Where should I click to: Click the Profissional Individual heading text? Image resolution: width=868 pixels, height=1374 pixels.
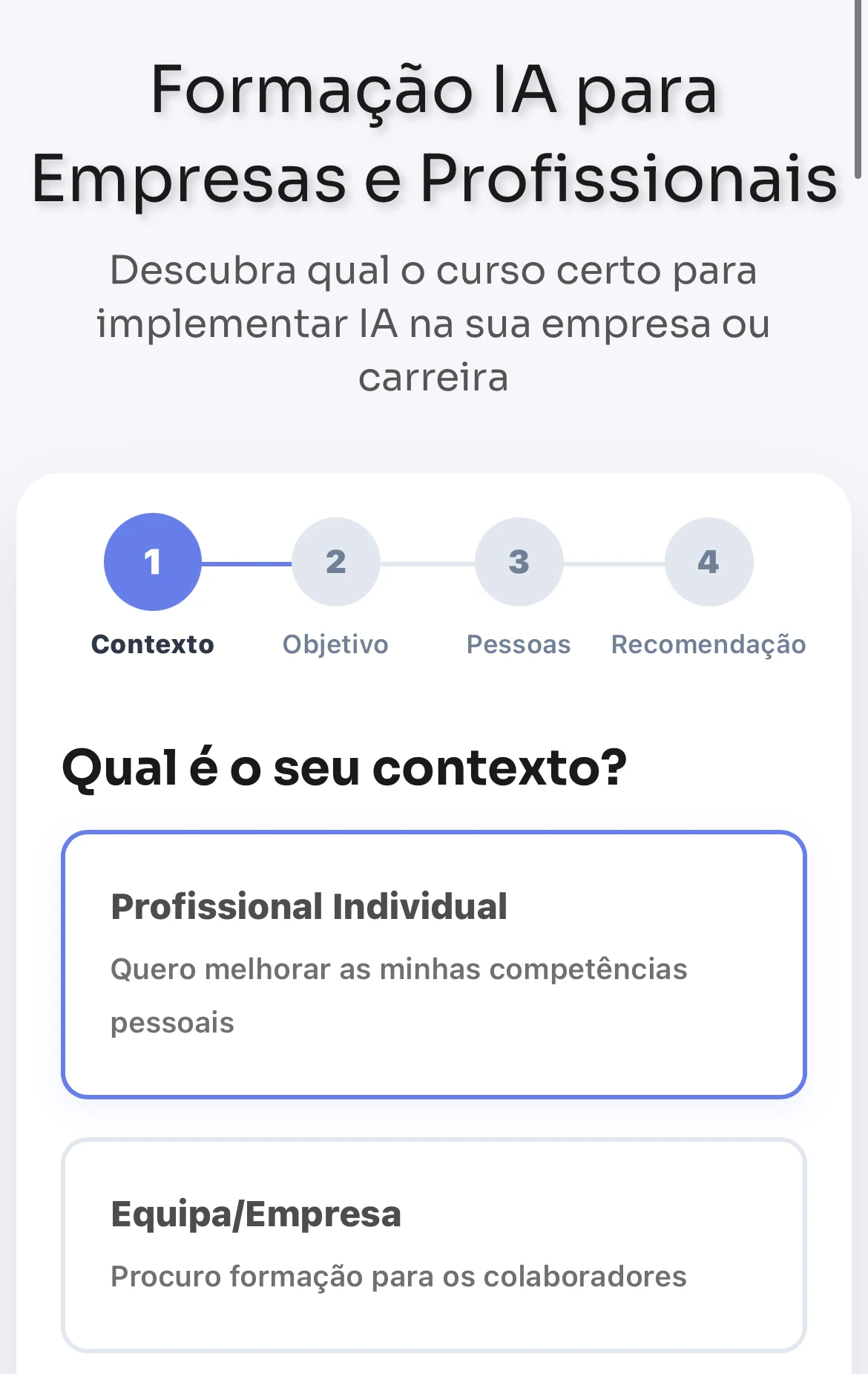tap(309, 906)
